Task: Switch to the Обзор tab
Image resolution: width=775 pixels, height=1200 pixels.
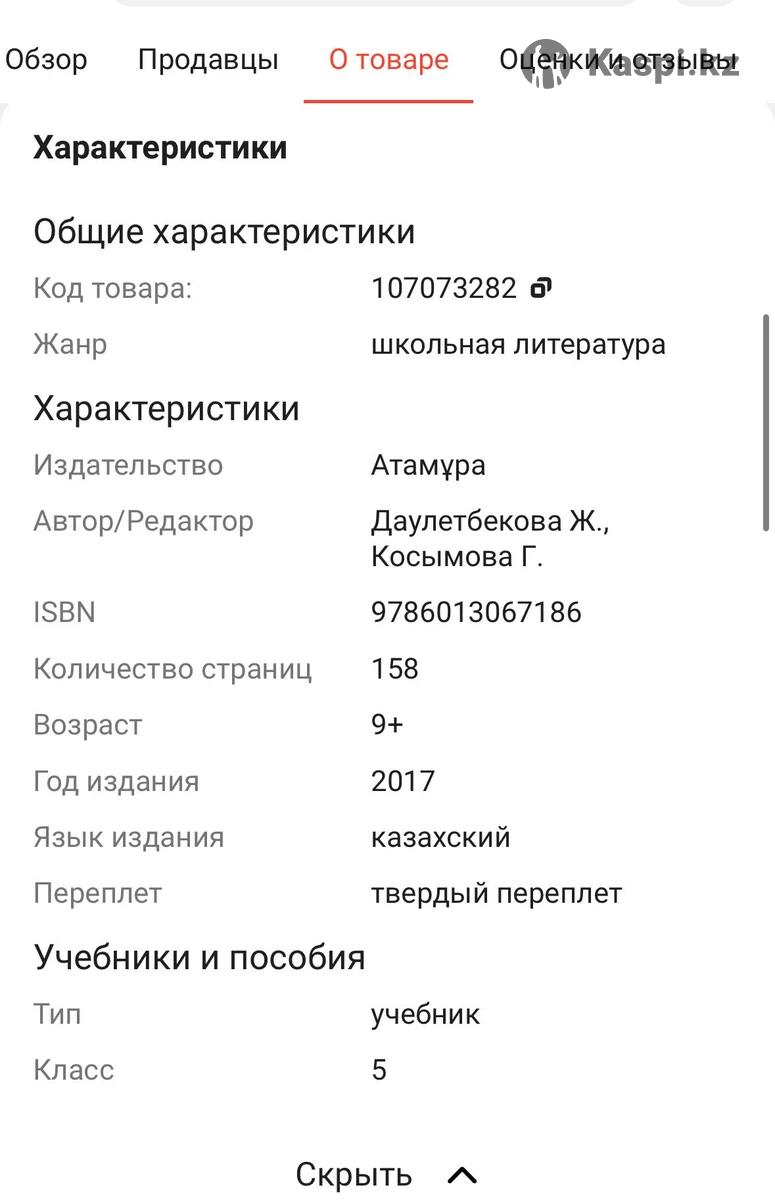Action: click(x=46, y=60)
